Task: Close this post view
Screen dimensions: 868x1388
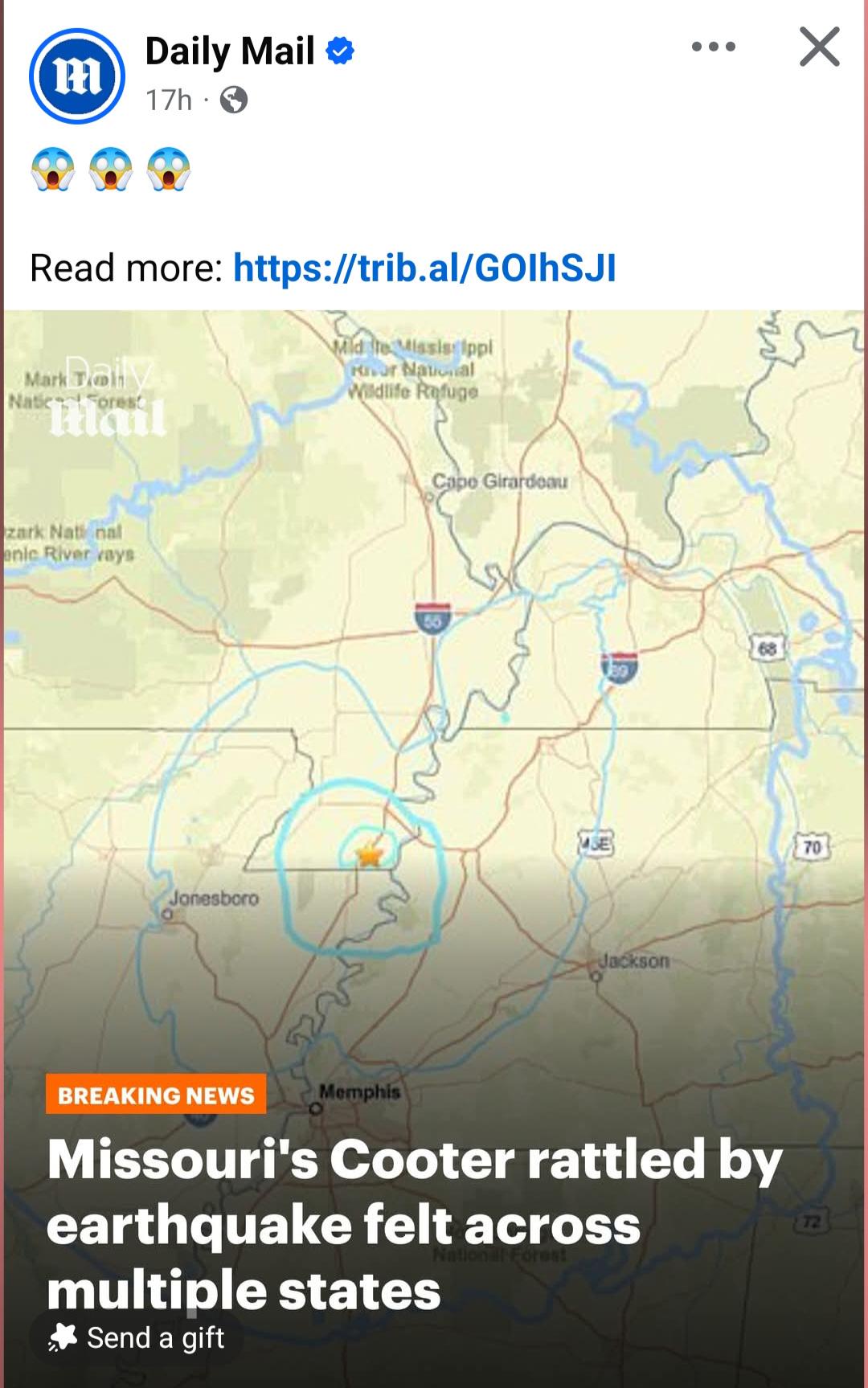Action: click(819, 47)
